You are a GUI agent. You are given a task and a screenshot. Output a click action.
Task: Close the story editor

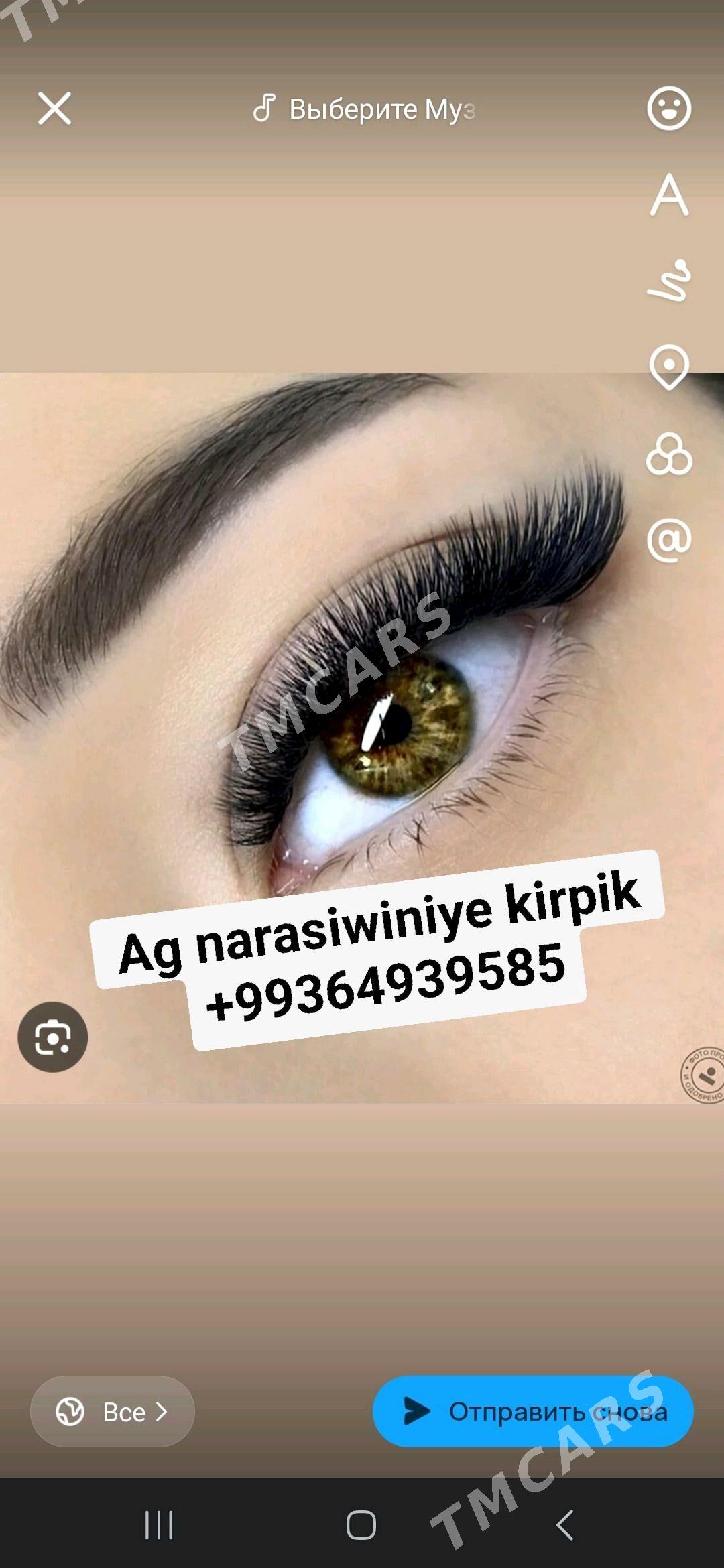[54, 109]
